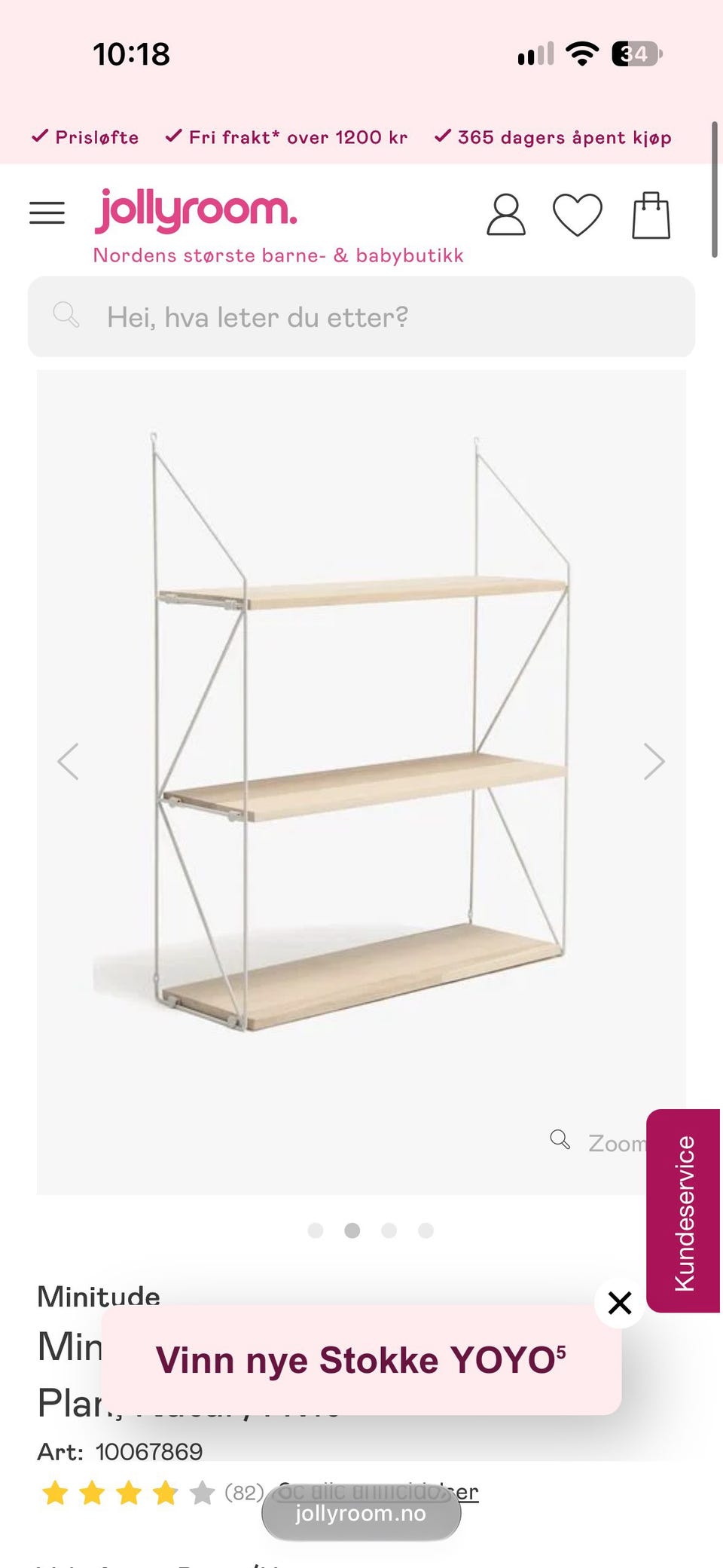Viewport: 723px width, 1568px height.
Task: Open the user account icon
Action: coord(506,215)
